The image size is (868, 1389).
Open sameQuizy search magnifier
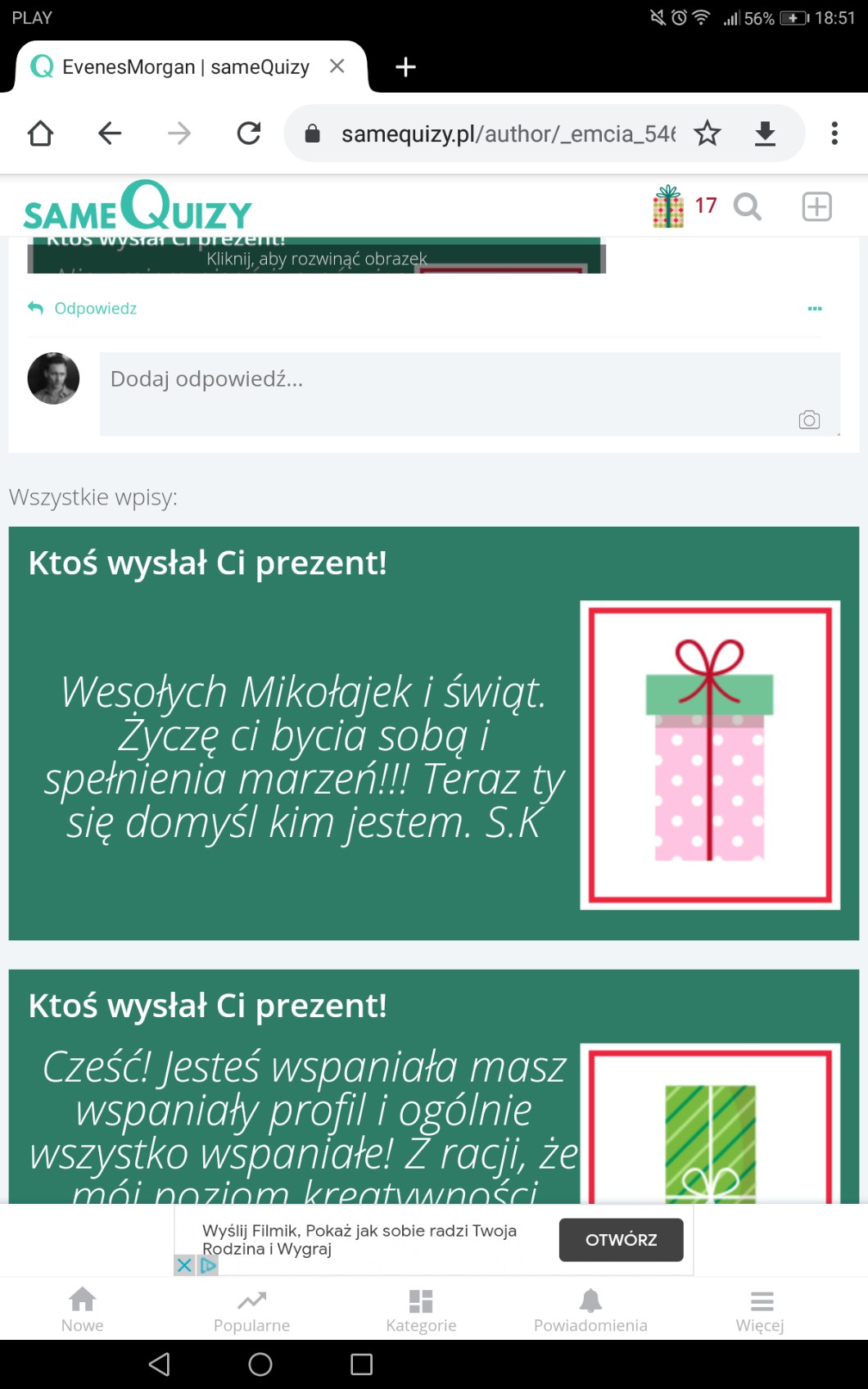point(747,206)
